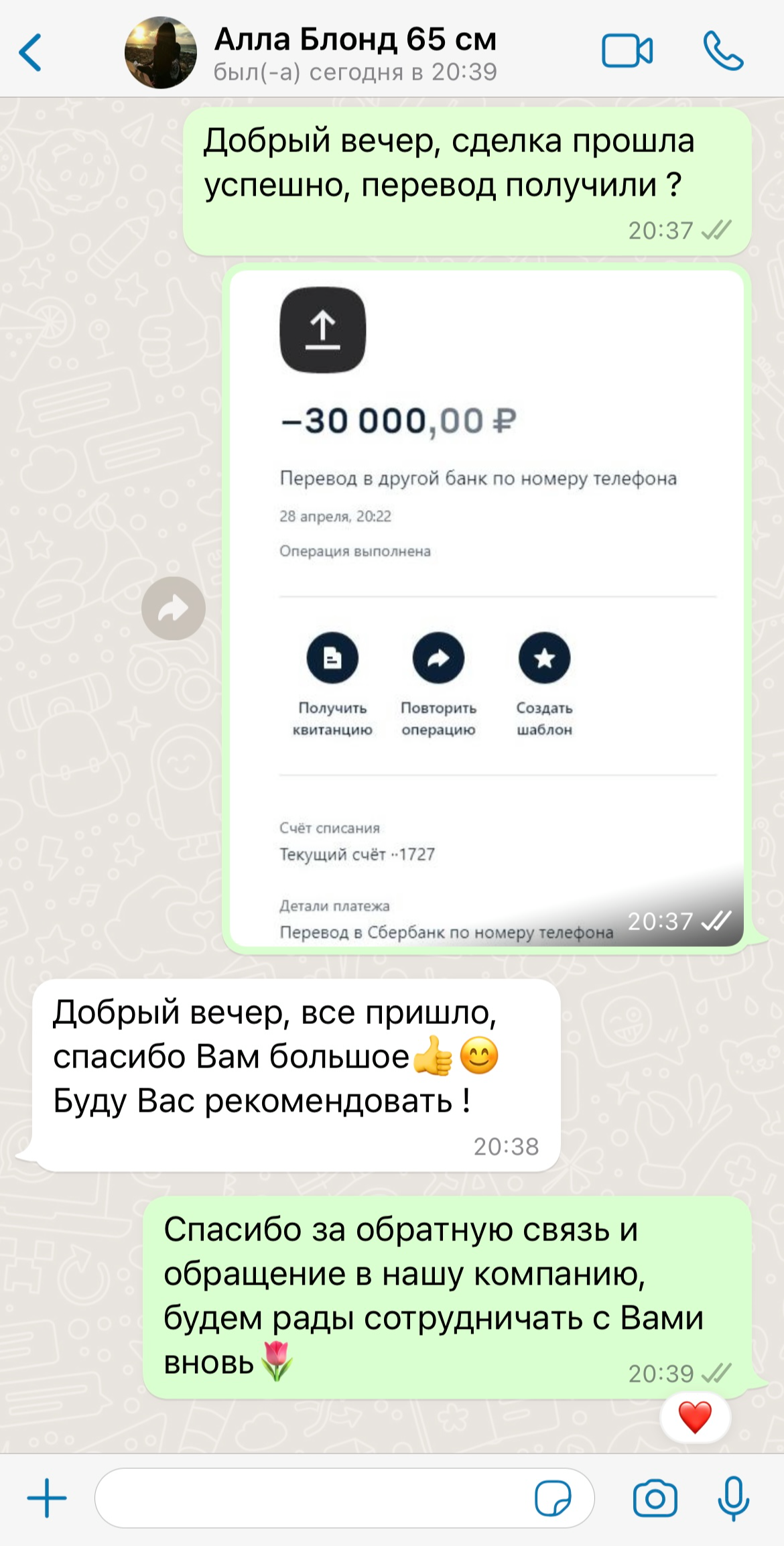Start a voice call with this contact
The height and width of the screenshot is (1546, 784).
coord(723,52)
